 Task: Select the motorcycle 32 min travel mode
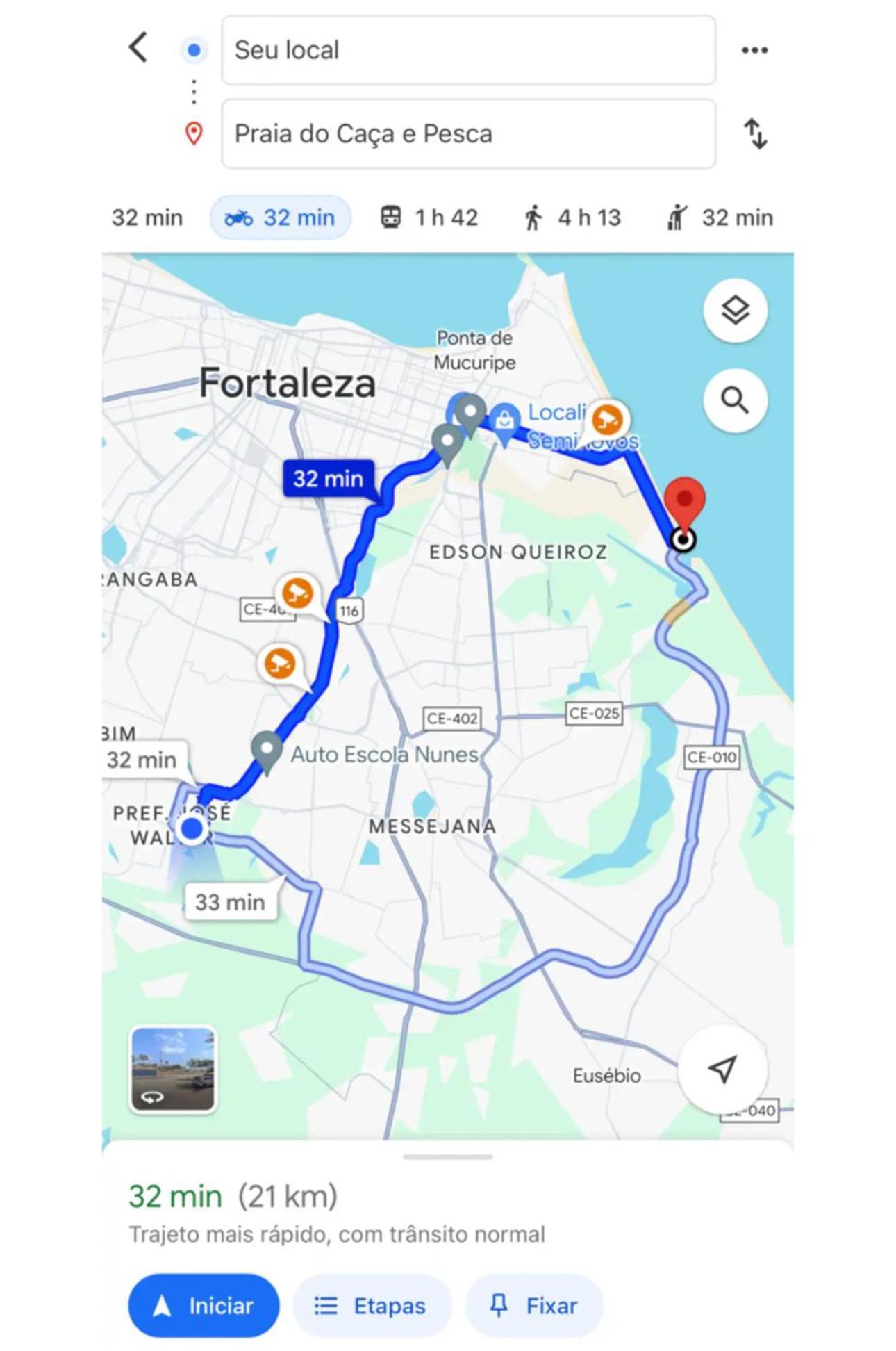click(280, 218)
